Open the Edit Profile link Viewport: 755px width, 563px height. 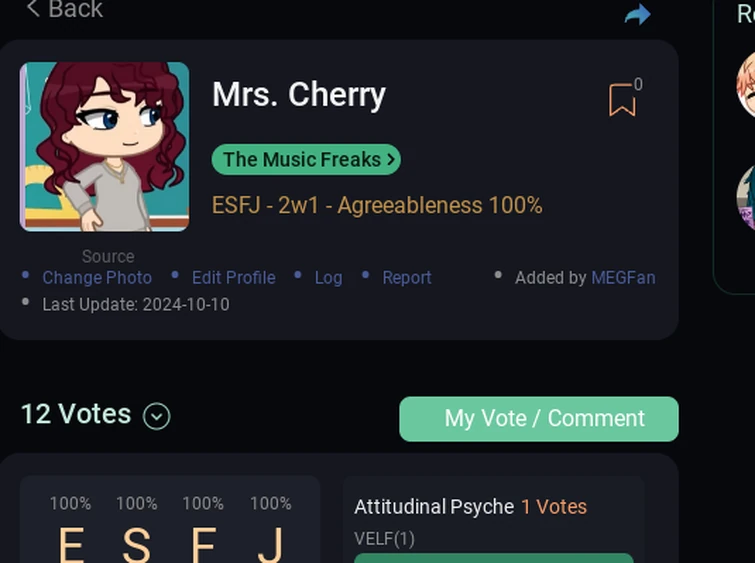[x=233, y=278]
